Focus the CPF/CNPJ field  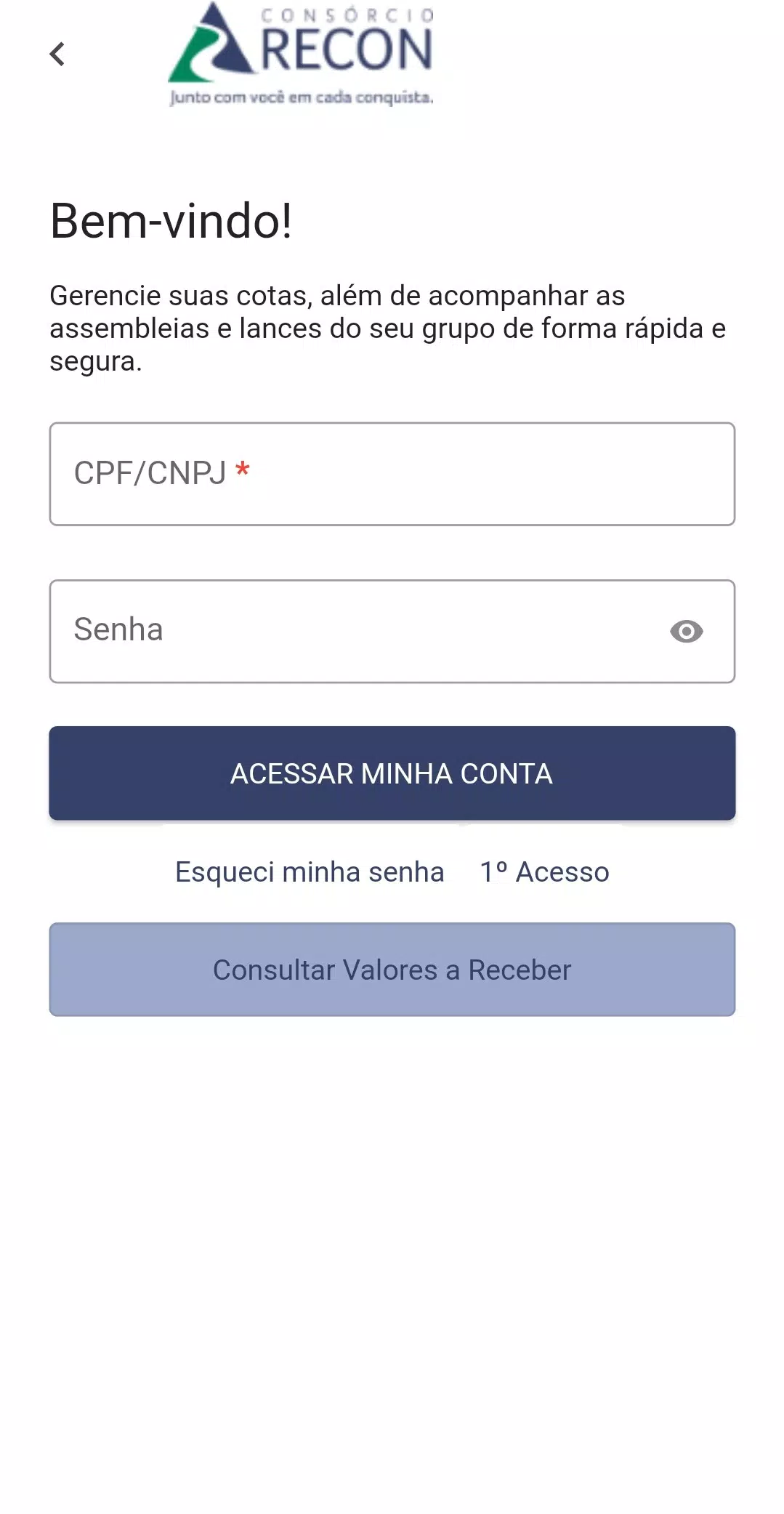[x=392, y=474]
